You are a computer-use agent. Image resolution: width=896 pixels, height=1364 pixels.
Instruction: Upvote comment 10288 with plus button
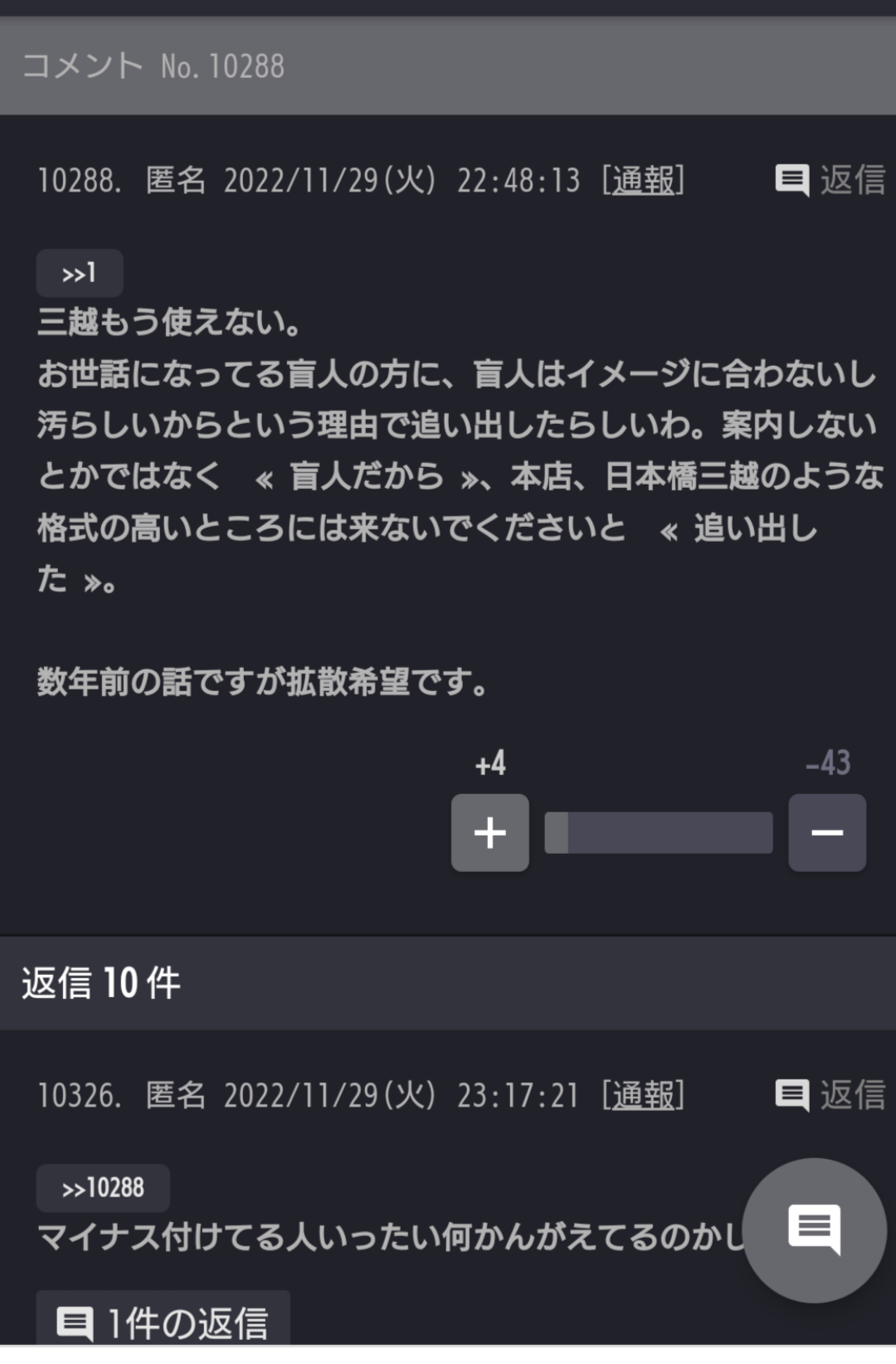point(489,832)
